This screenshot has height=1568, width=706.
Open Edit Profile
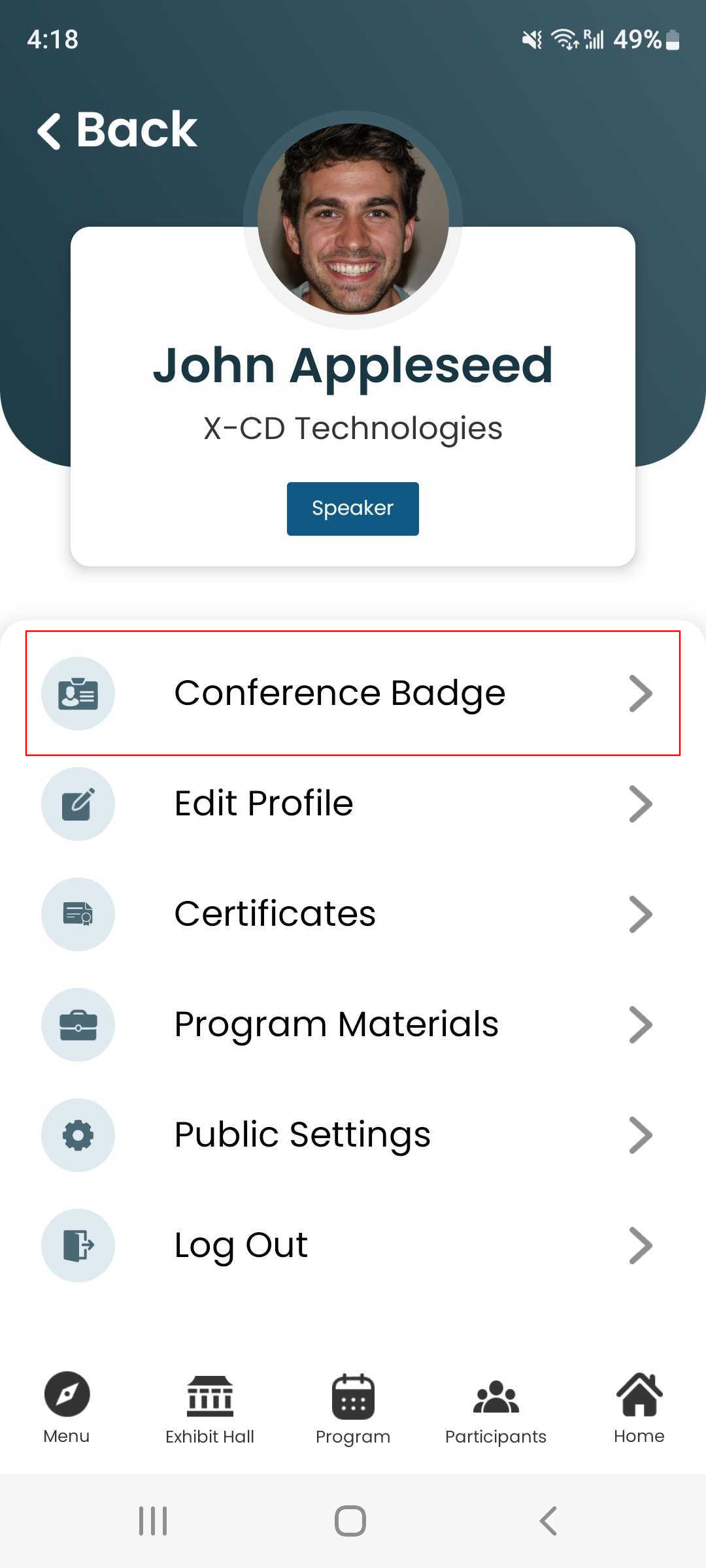pos(353,804)
